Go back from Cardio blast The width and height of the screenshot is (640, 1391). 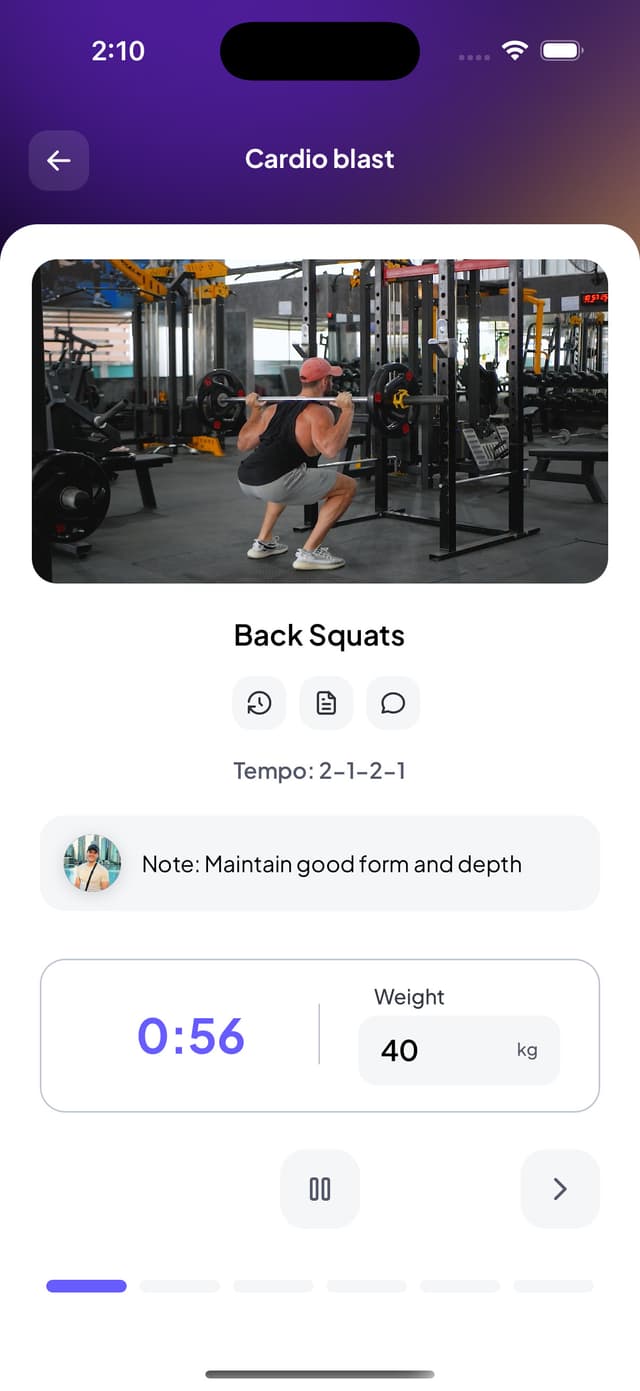point(59,160)
